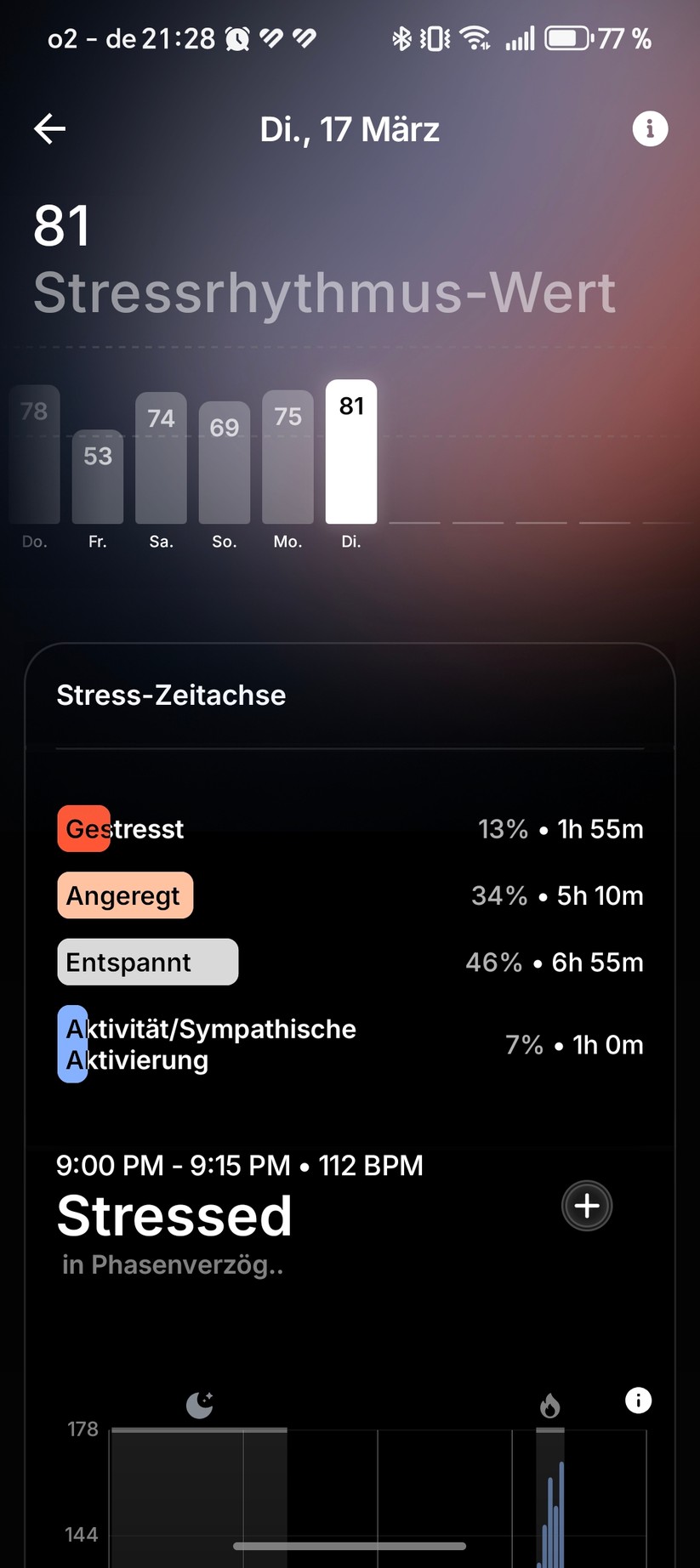Tap the Wi-Fi icon in the status bar
Screen dimensions: 700x1568
tap(473, 37)
